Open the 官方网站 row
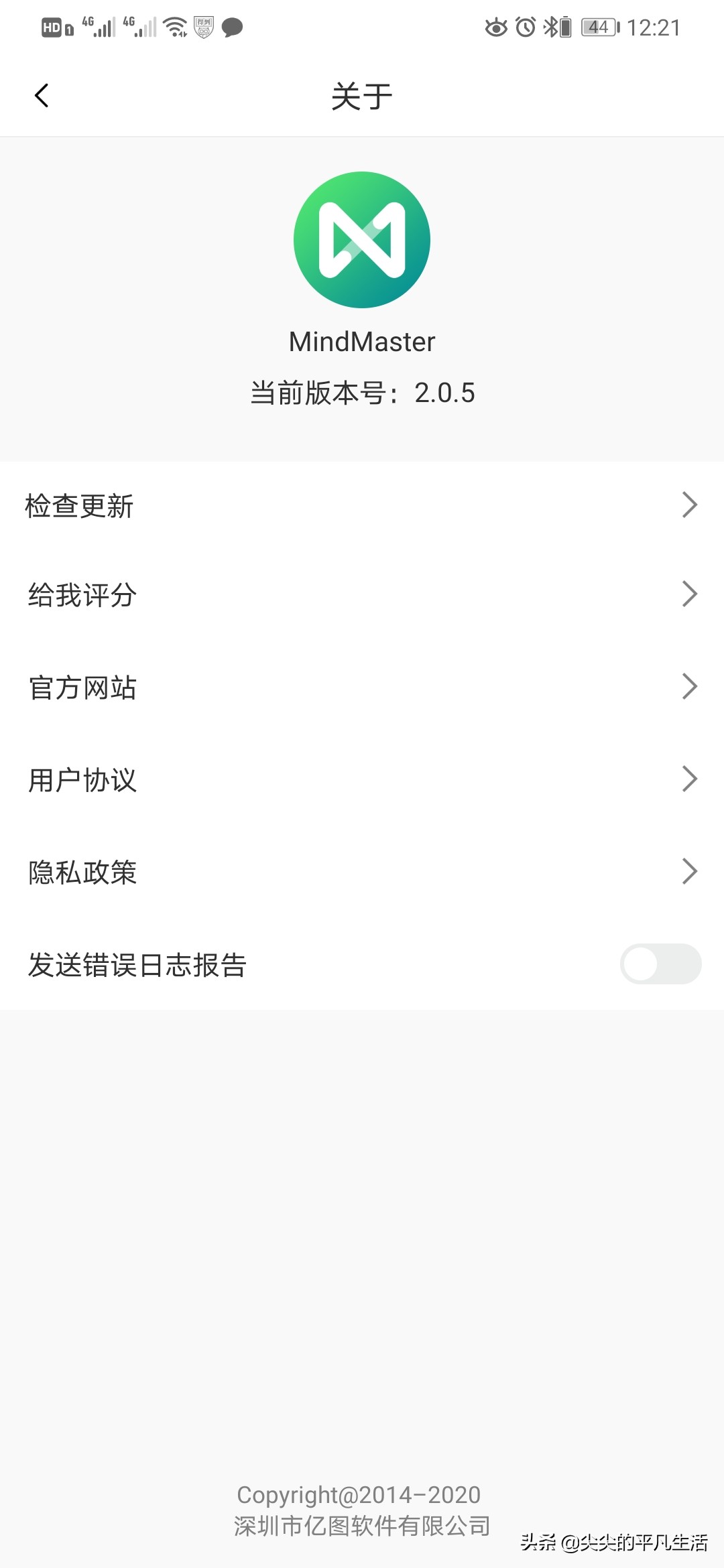Viewport: 724px width, 1568px height. 362,687
